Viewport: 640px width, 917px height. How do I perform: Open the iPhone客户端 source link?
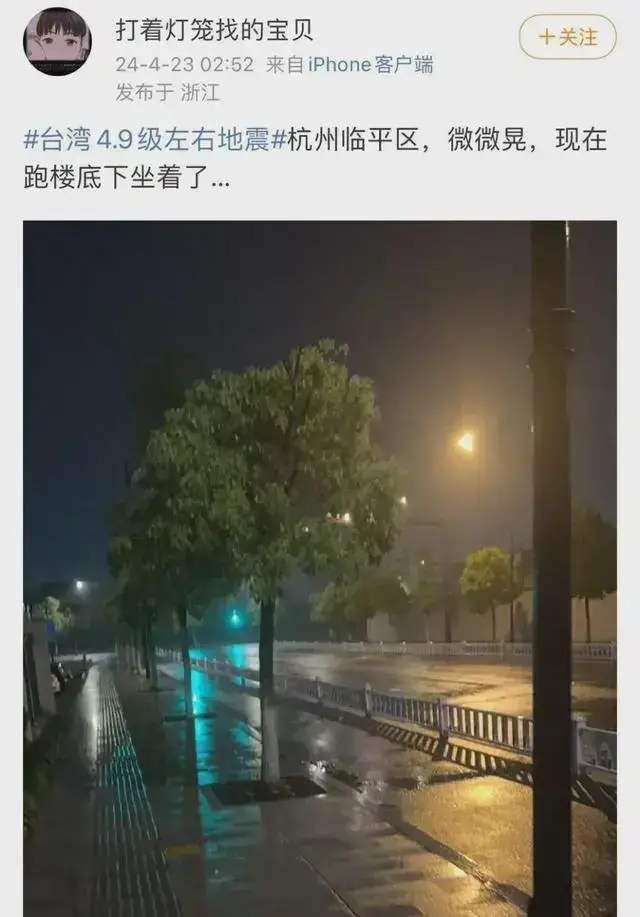[x=370, y=65]
